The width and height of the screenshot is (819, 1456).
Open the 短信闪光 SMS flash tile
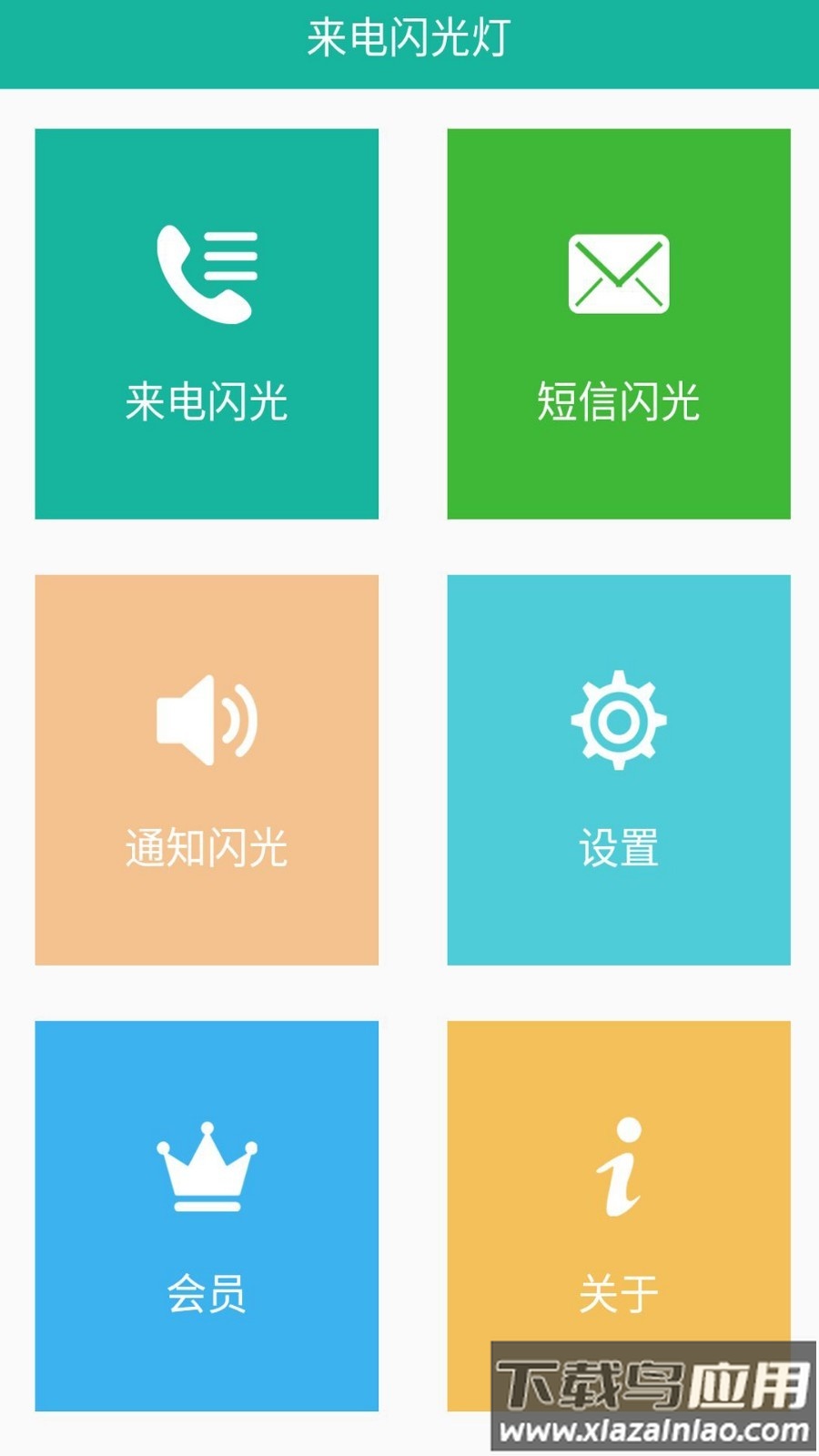point(620,323)
